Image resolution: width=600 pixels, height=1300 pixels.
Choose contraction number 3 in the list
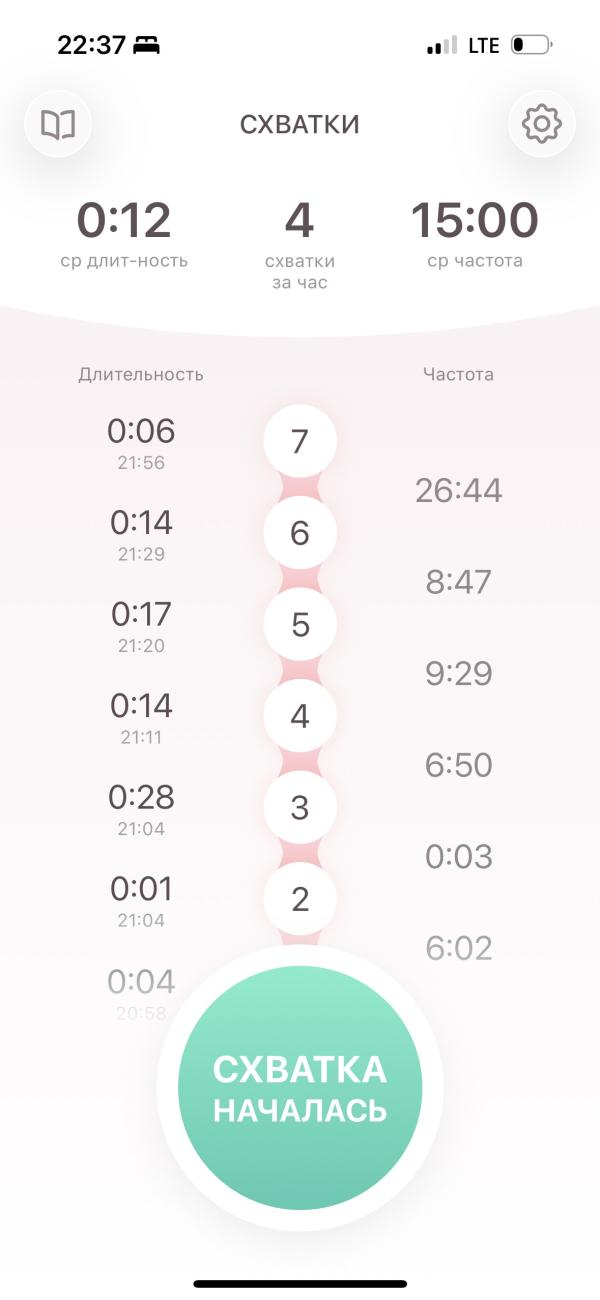coord(300,808)
